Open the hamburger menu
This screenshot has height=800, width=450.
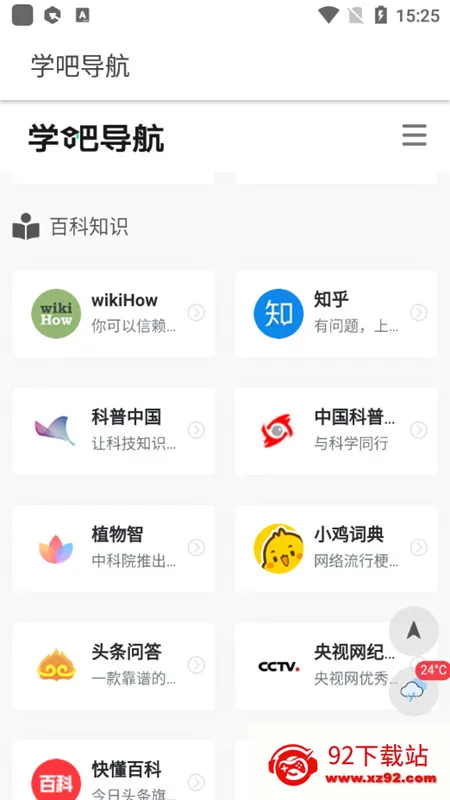(414, 135)
